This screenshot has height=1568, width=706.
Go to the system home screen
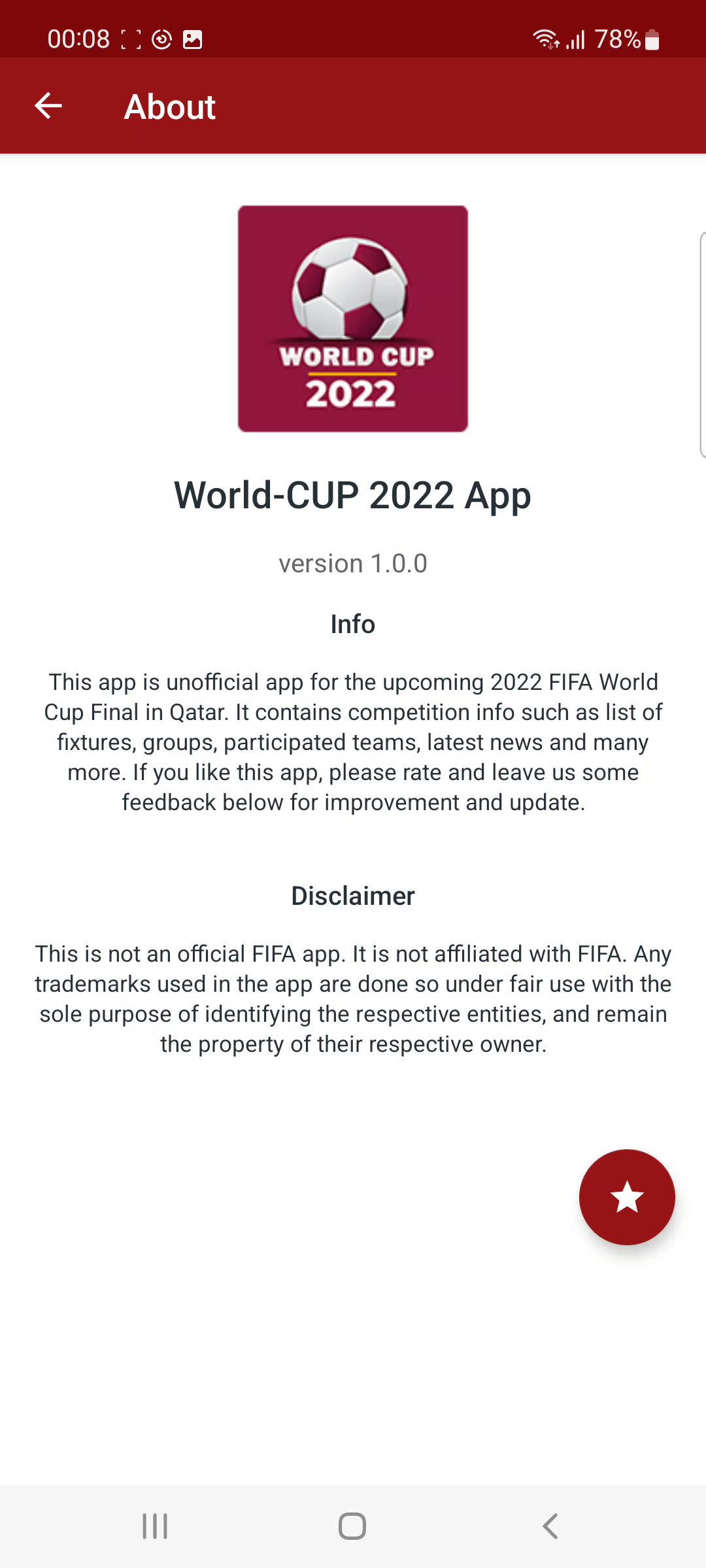[352, 1526]
